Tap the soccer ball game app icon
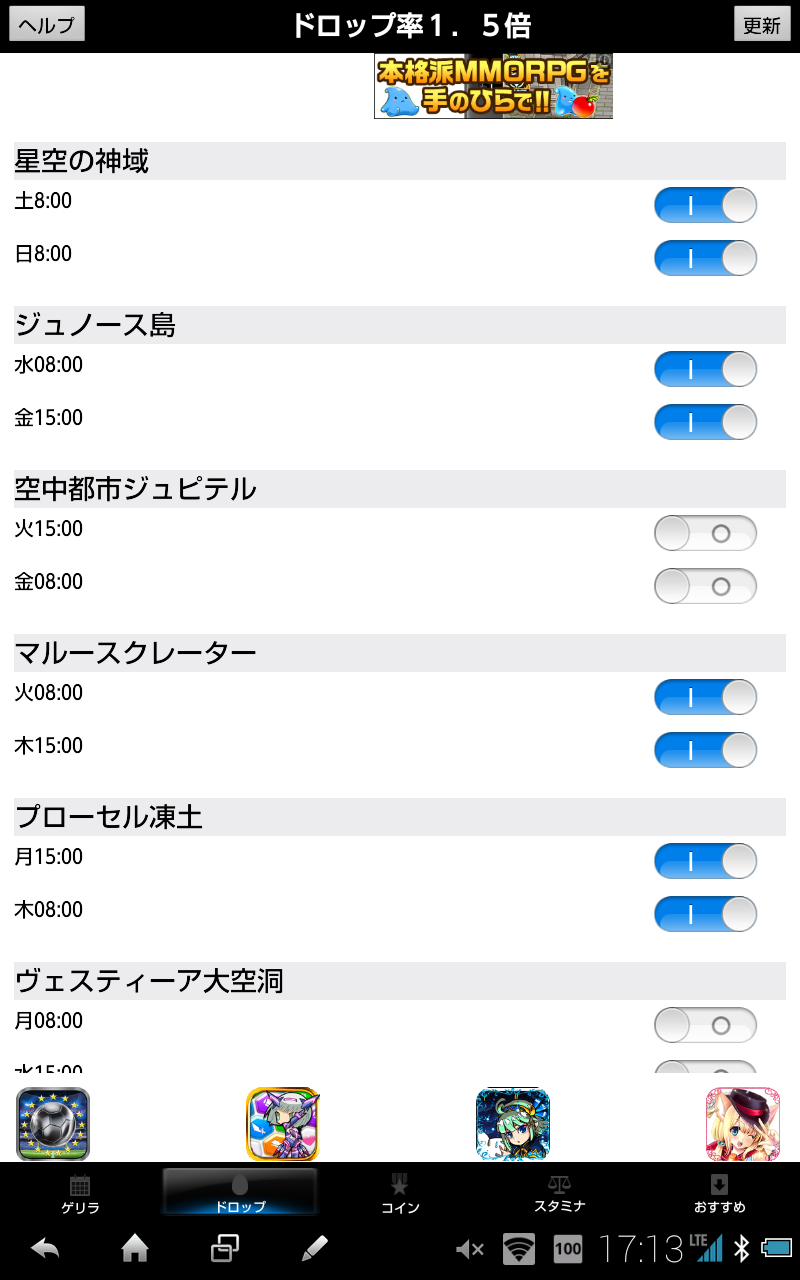 [x=52, y=1123]
